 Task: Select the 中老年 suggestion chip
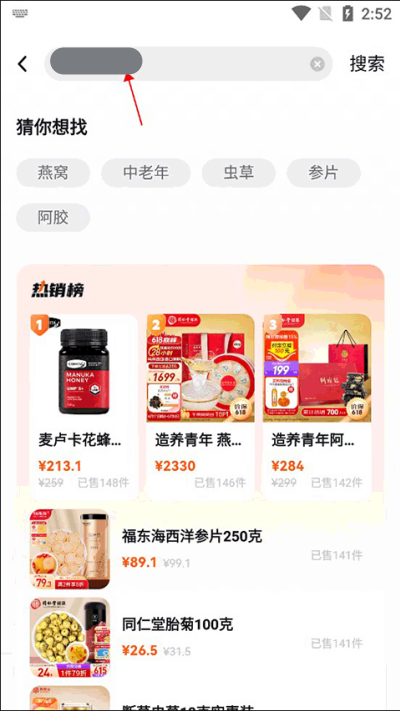(x=146, y=173)
